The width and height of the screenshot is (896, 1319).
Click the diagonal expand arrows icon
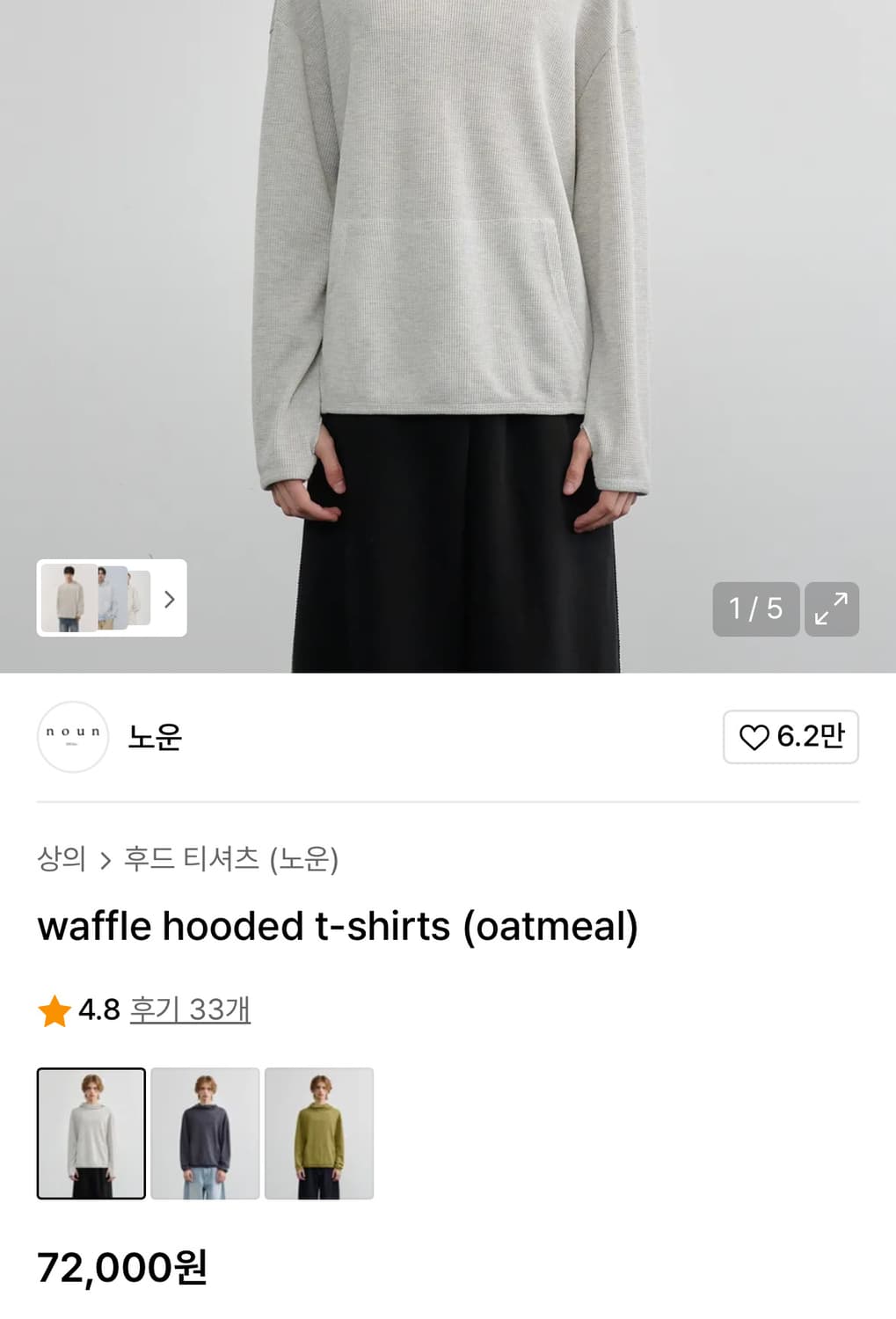point(831,608)
